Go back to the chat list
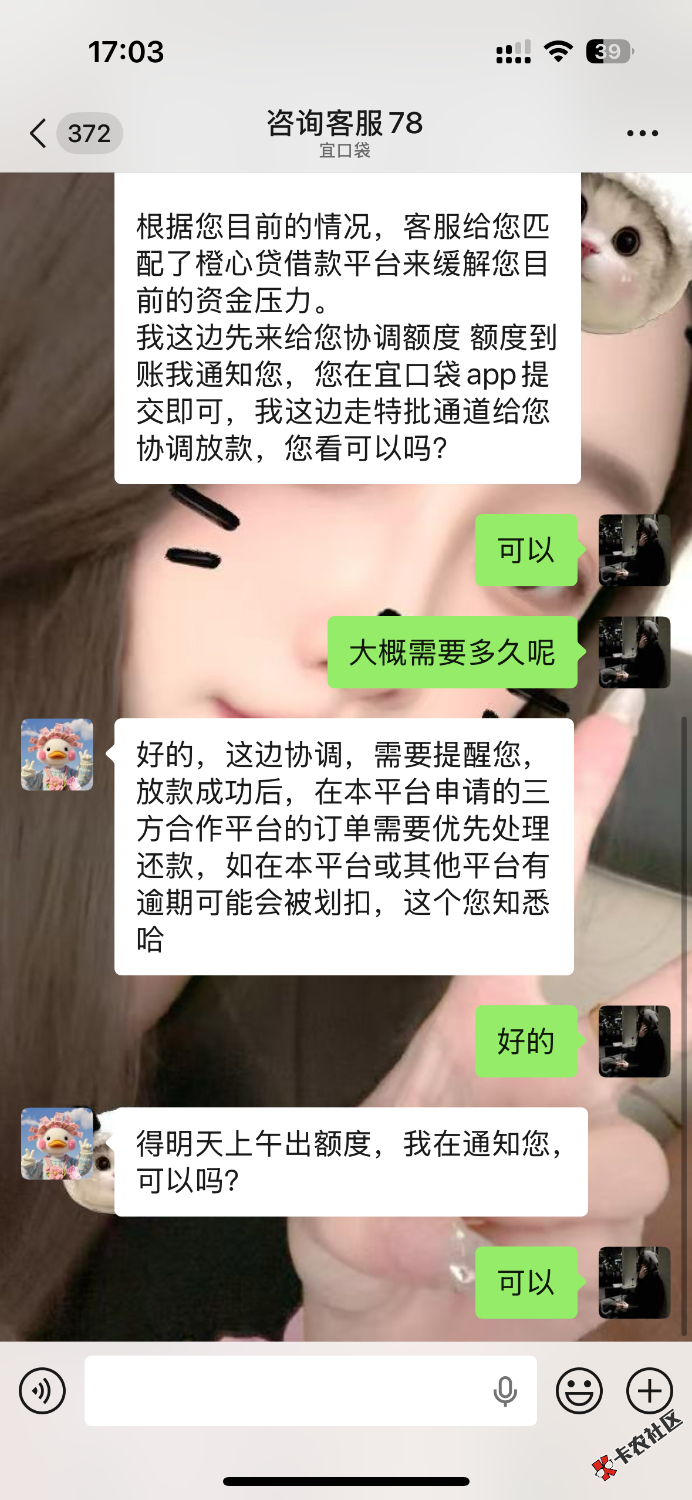Image resolution: width=692 pixels, height=1500 pixels. (x=38, y=133)
